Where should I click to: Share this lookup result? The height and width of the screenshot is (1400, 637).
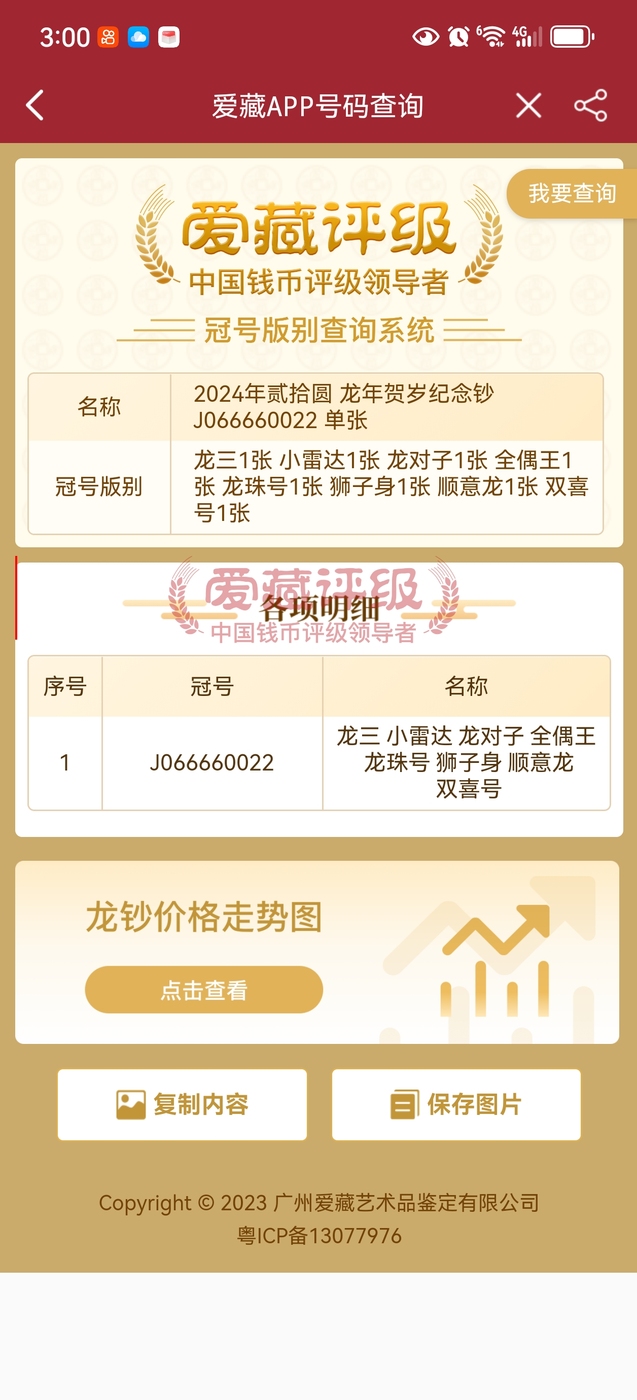[590, 105]
